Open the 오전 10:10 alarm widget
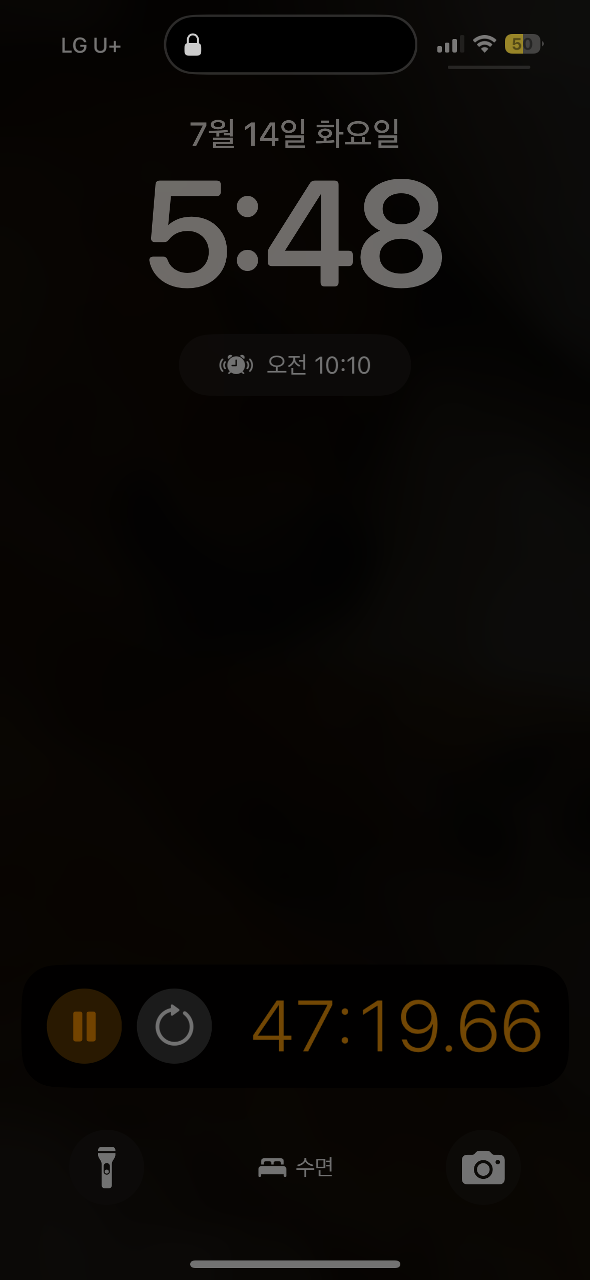The image size is (590, 1280). (295, 365)
